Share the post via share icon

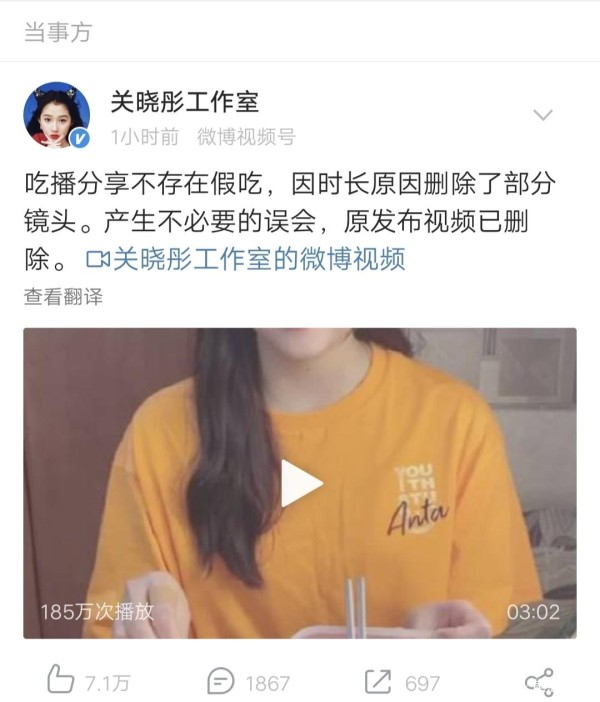point(539,682)
